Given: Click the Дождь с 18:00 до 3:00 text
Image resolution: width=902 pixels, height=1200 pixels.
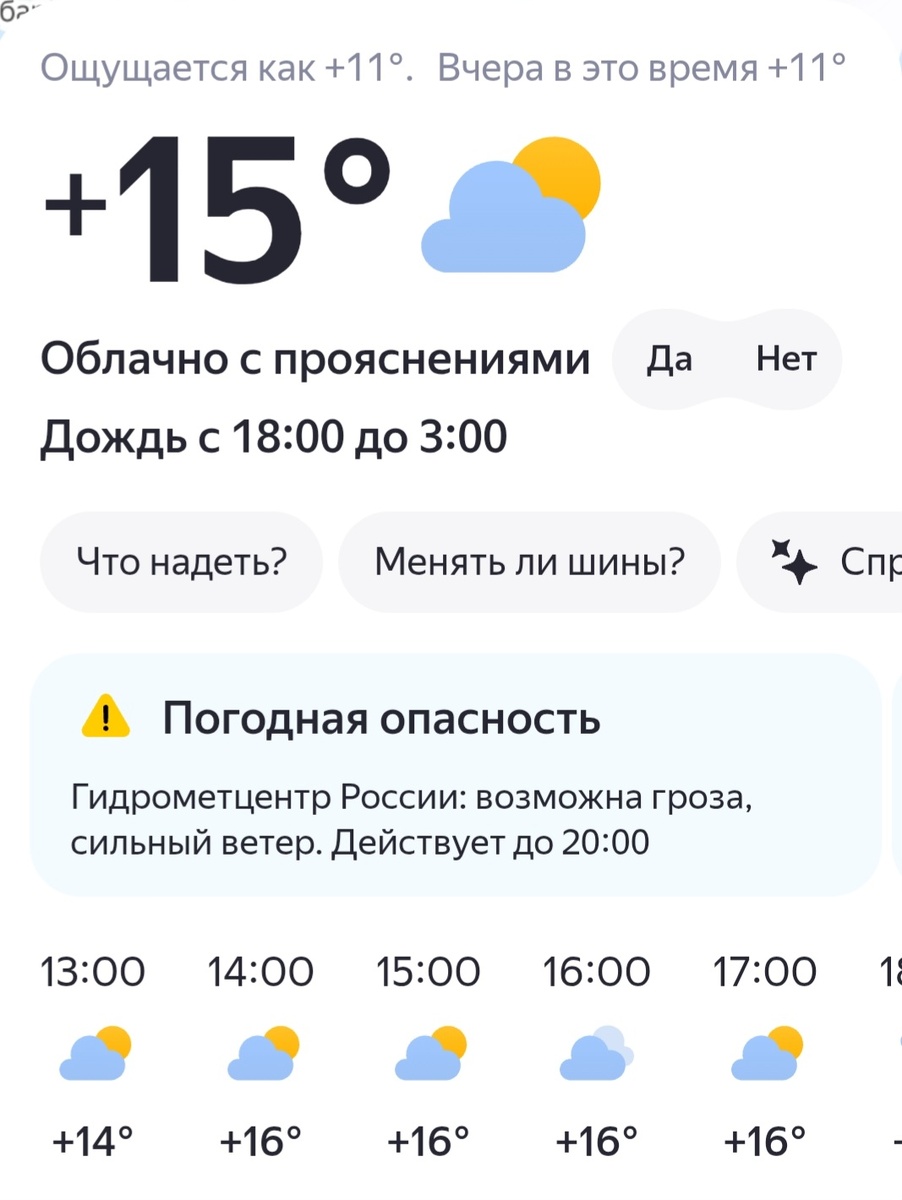Looking at the screenshot, I should coord(272,436).
